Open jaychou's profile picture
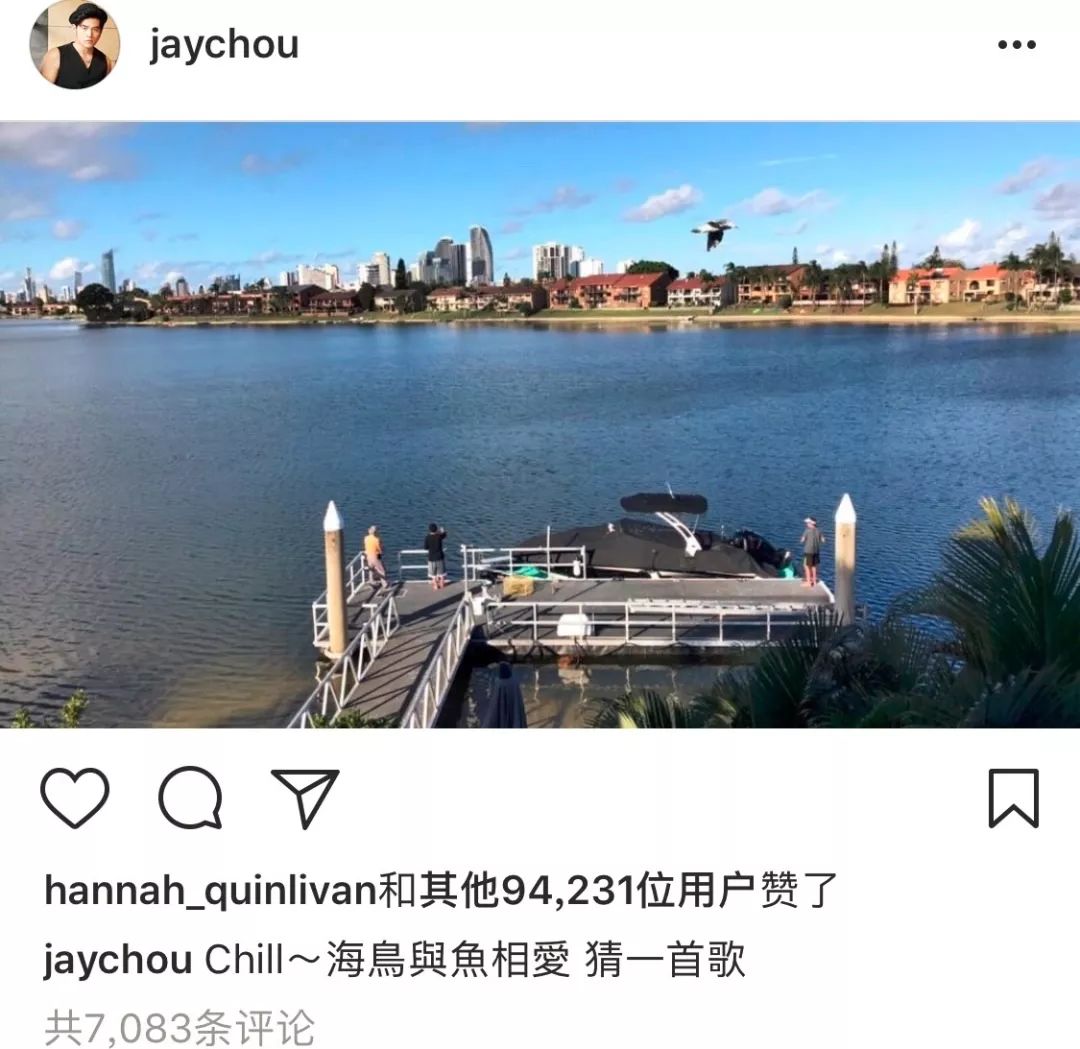The height and width of the screenshot is (1049, 1080). (75, 44)
